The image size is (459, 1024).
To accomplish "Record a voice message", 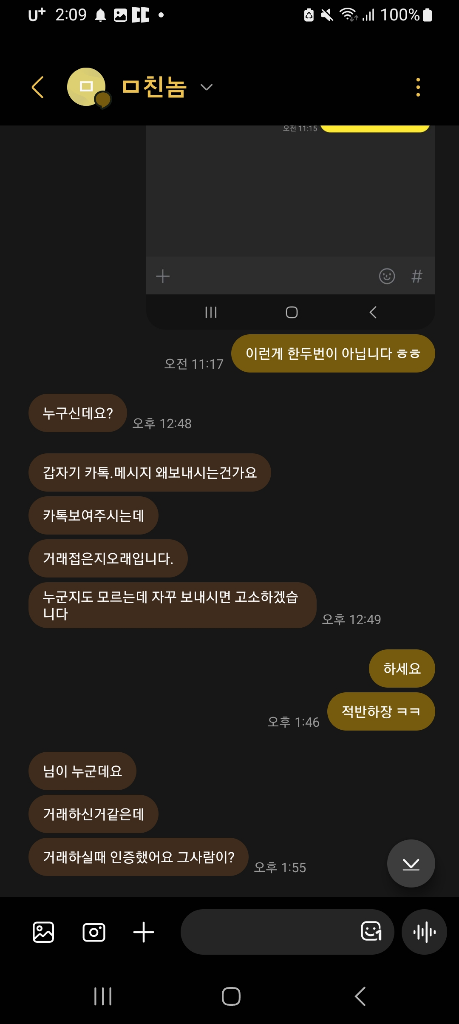I will (424, 932).
